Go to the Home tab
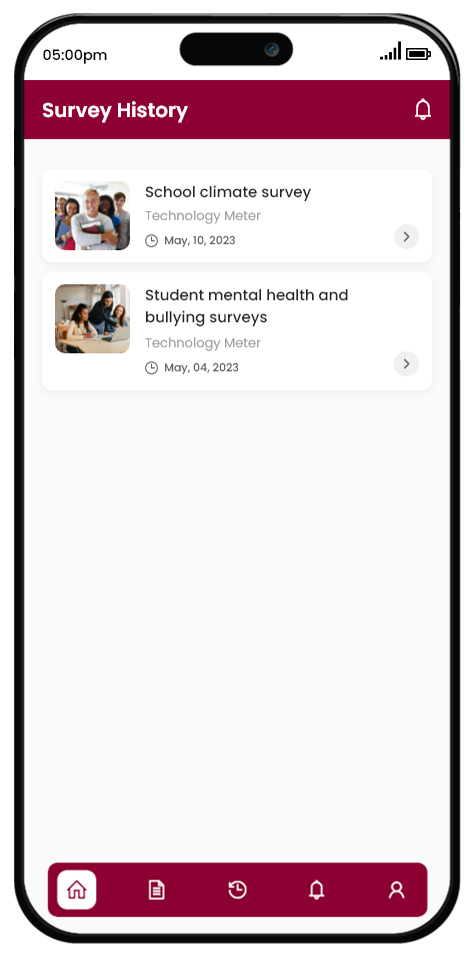475x960 pixels. click(77, 890)
